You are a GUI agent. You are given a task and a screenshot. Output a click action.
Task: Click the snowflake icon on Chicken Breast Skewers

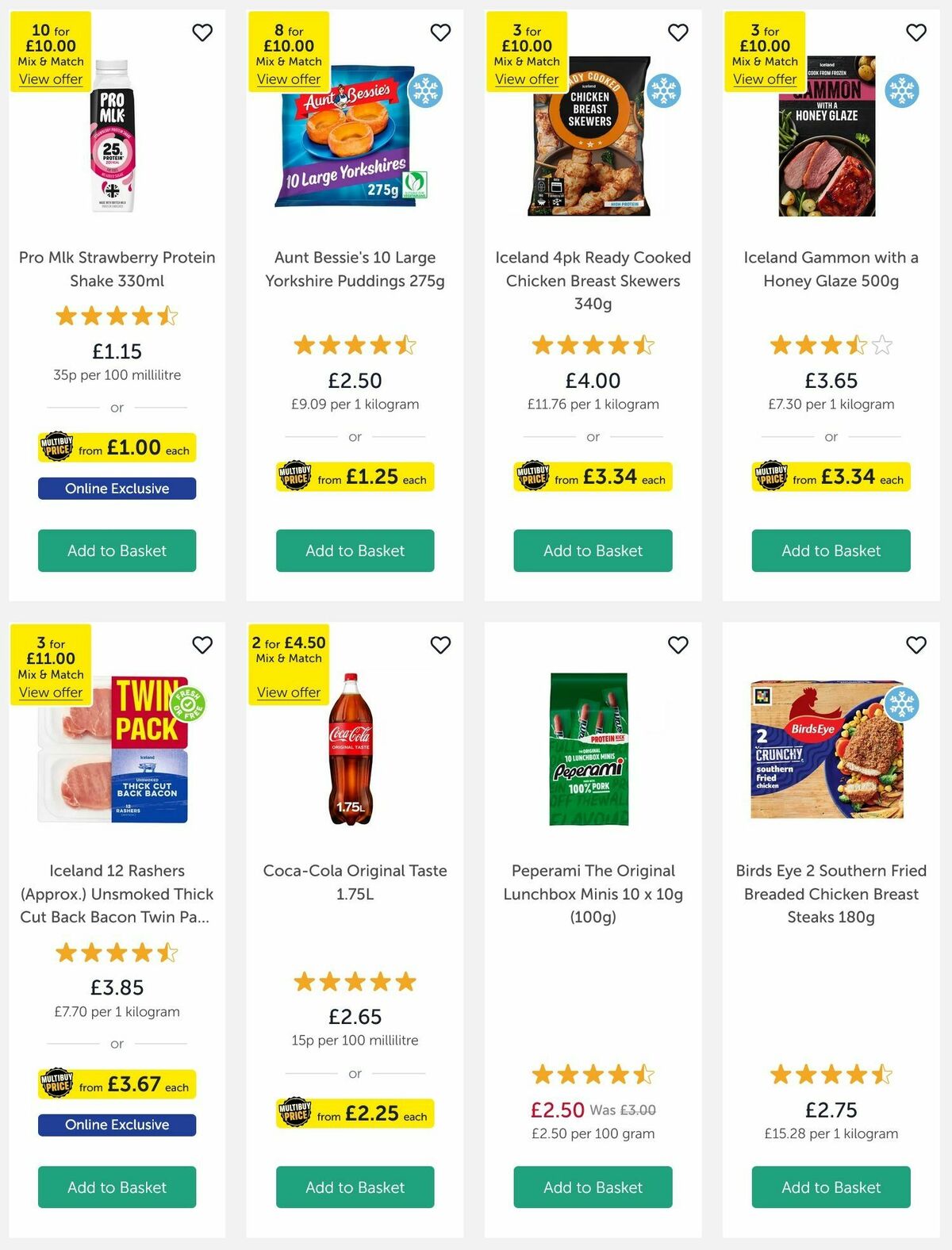tap(664, 92)
